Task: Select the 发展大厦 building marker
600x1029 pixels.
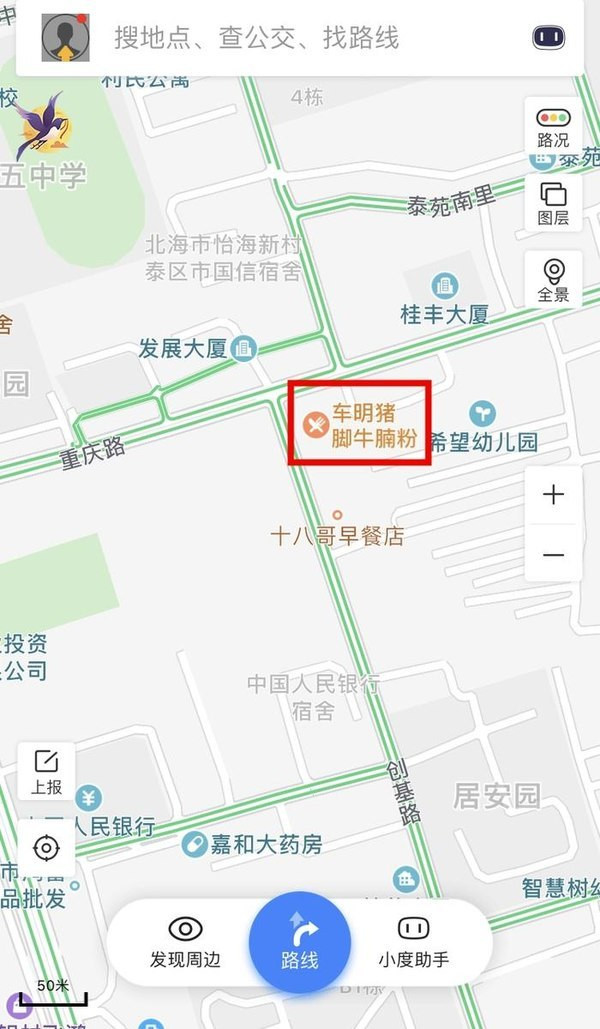Action: (244, 349)
